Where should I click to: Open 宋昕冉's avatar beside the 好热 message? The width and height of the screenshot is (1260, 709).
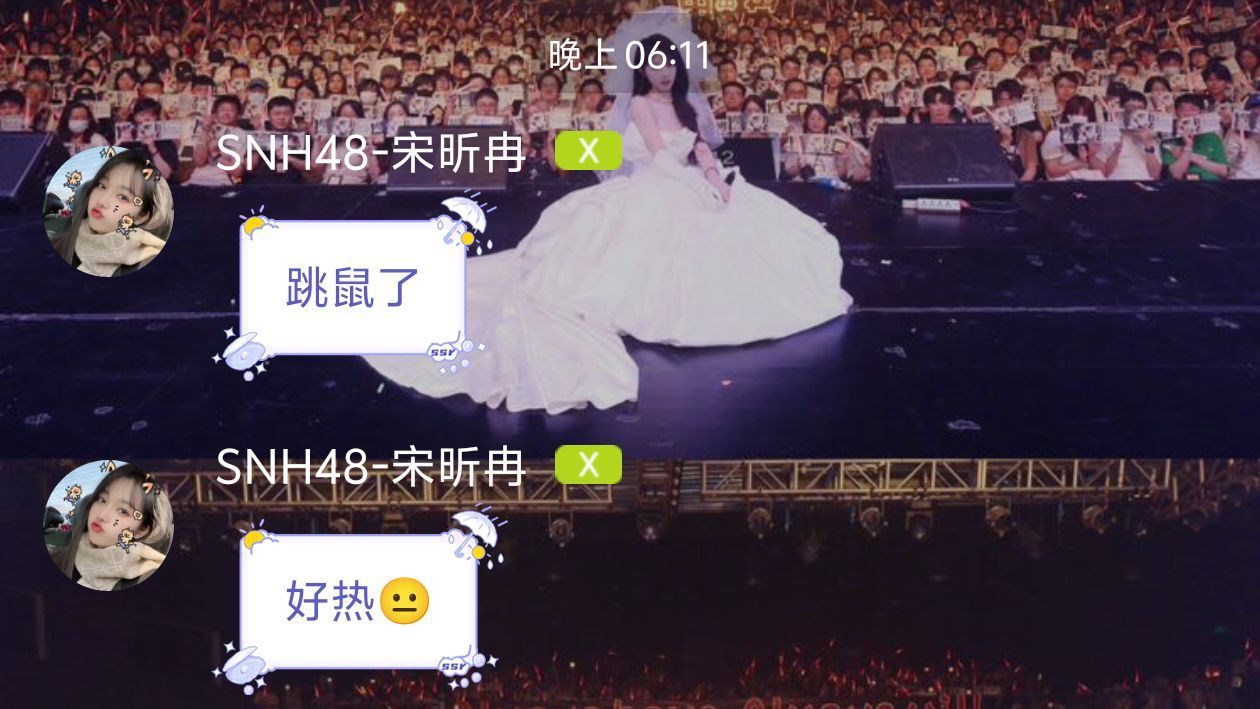click(109, 525)
